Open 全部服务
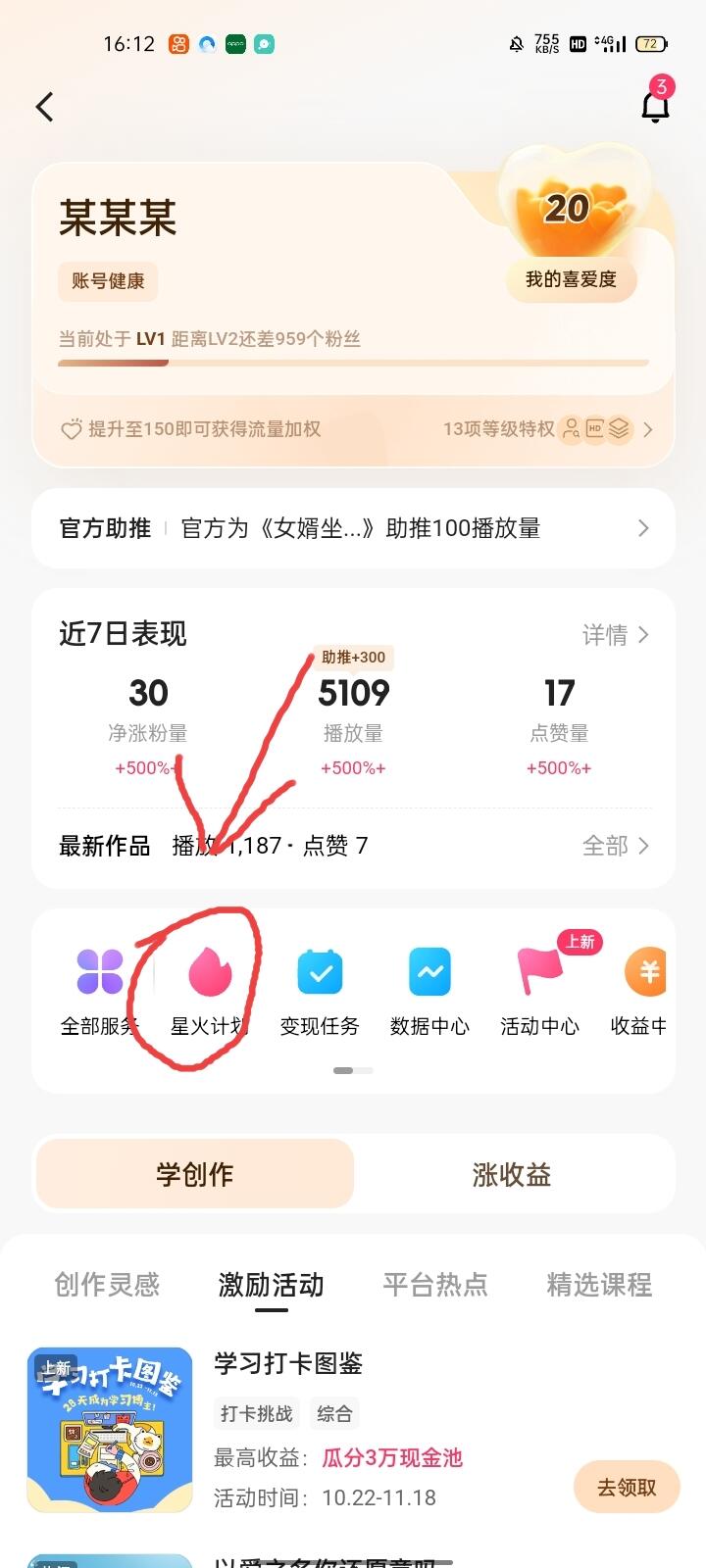Image resolution: width=706 pixels, height=1568 pixels. point(99,990)
